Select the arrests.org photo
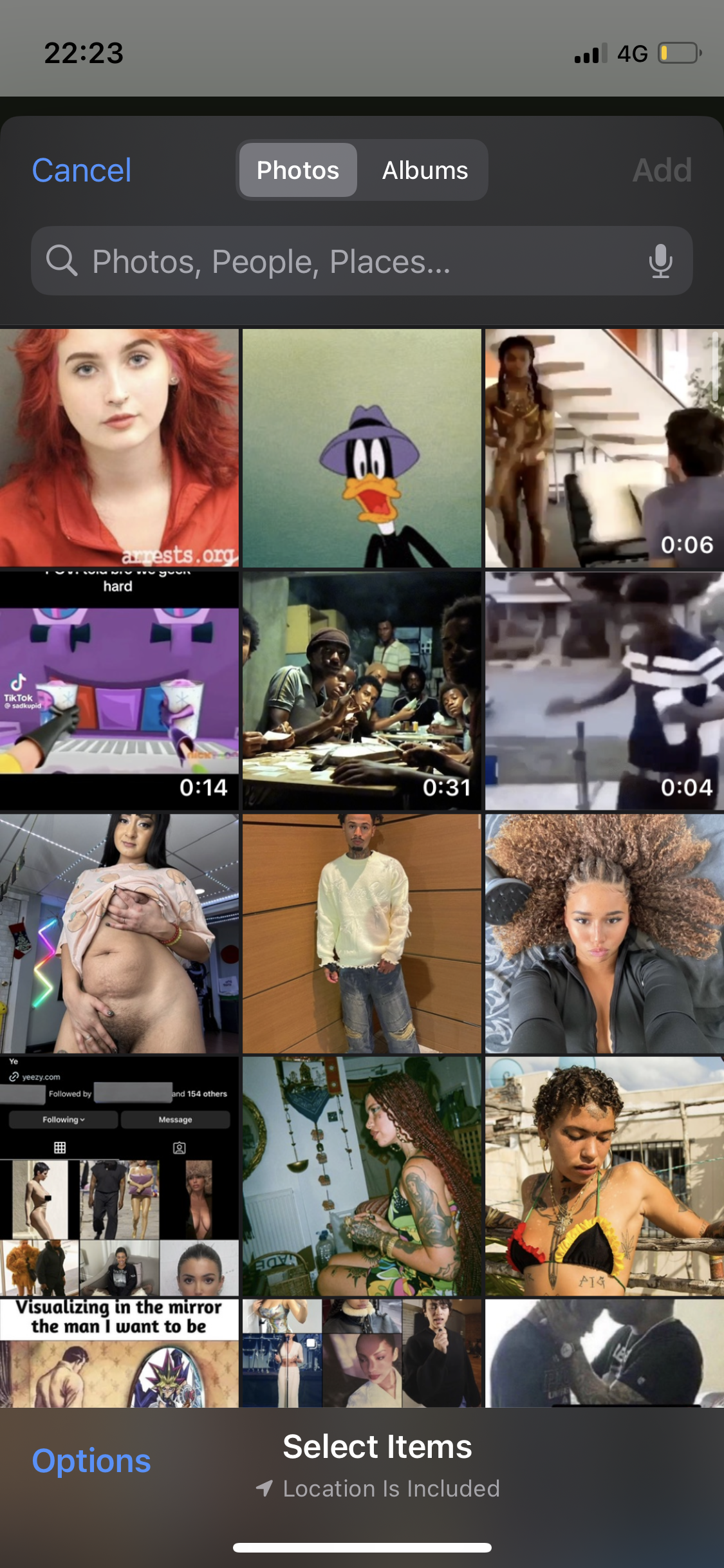The height and width of the screenshot is (1568, 724). (119, 448)
